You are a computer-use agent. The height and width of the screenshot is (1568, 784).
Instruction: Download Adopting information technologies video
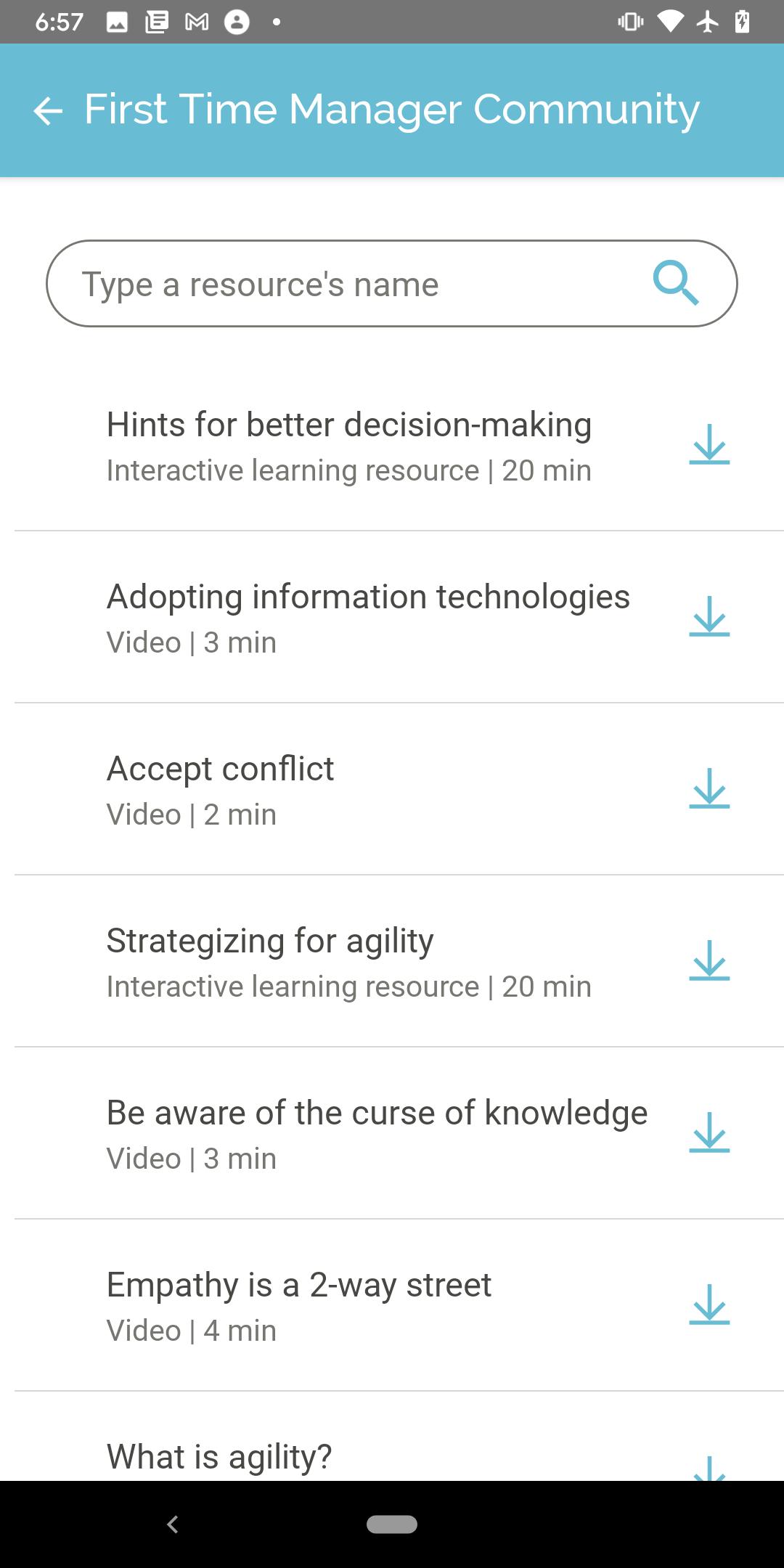click(709, 616)
